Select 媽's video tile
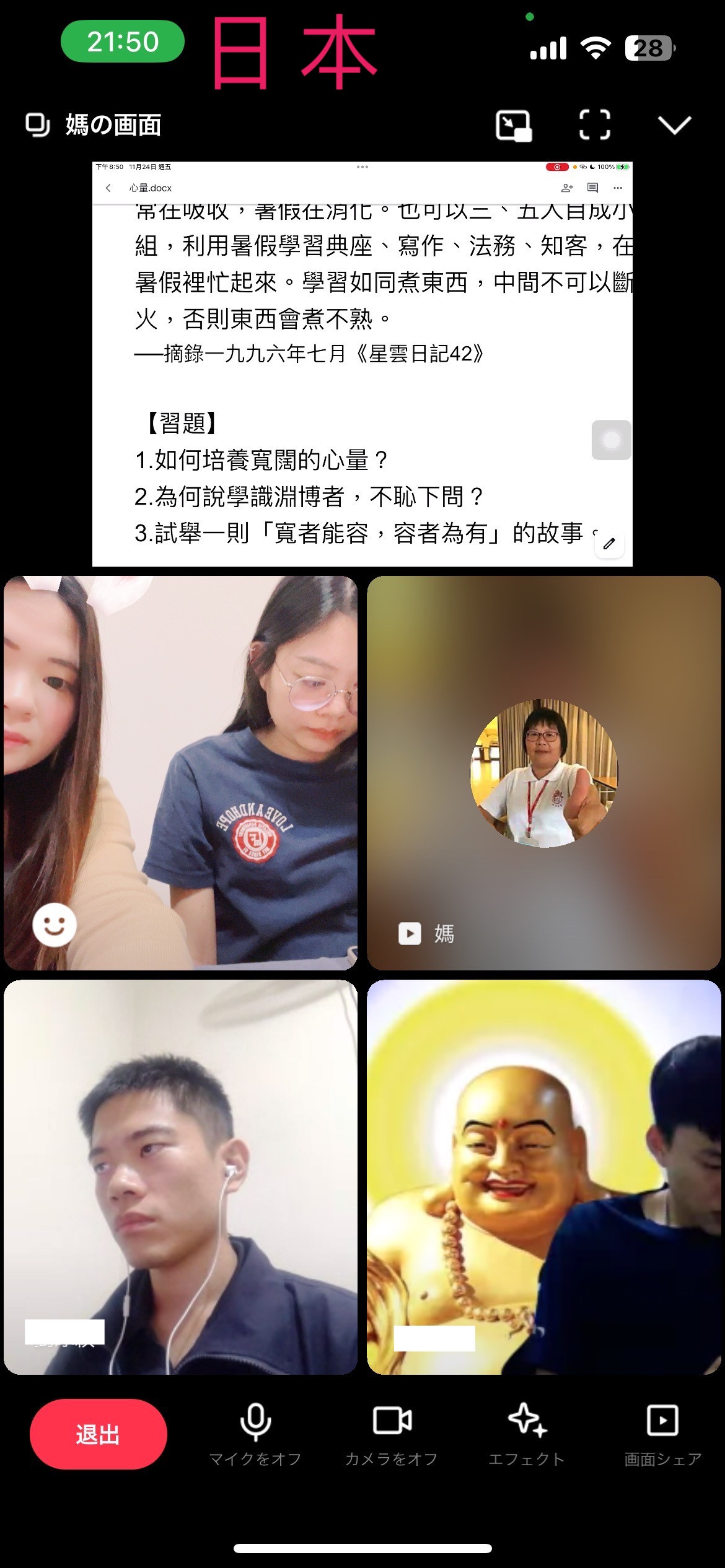Image resolution: width=725 pixels, height=1568 pixels. pyautogui.click(x=543, y=772)
